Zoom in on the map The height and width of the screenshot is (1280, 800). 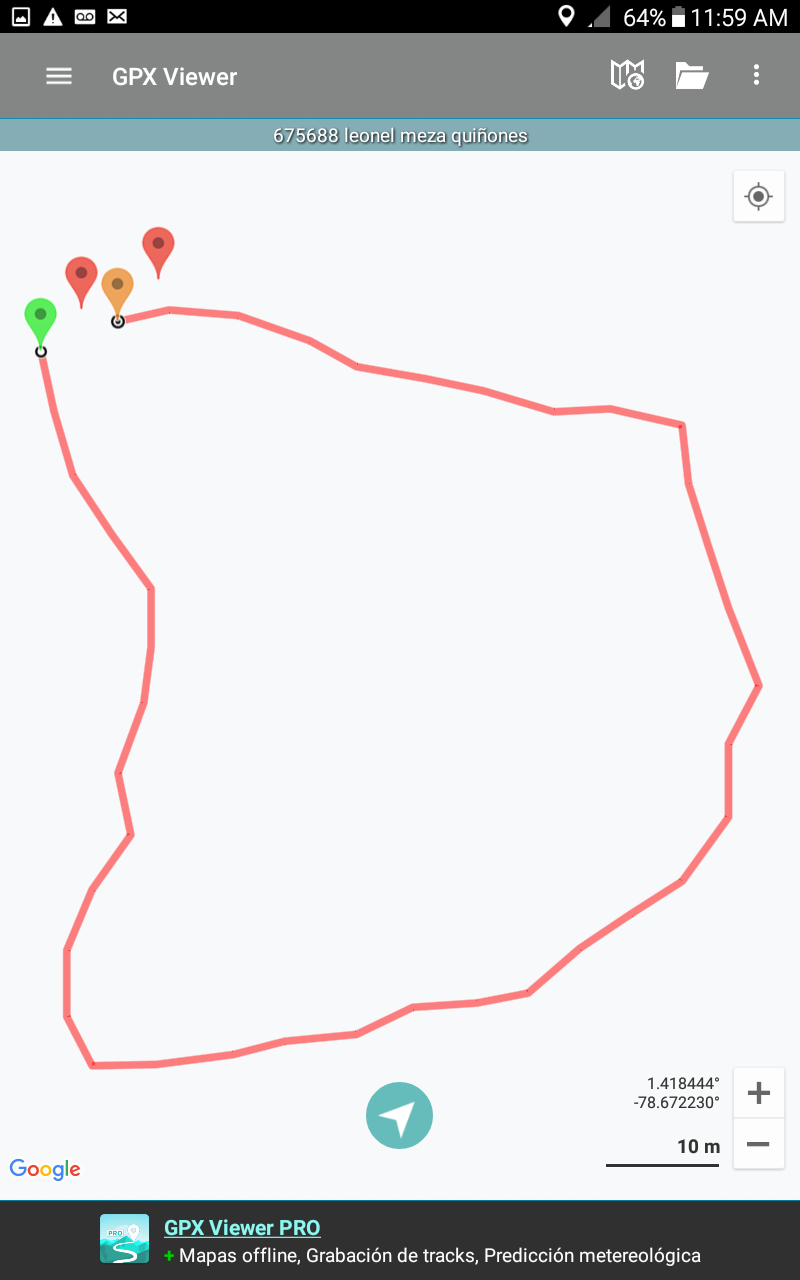(x=758, y=1093)
